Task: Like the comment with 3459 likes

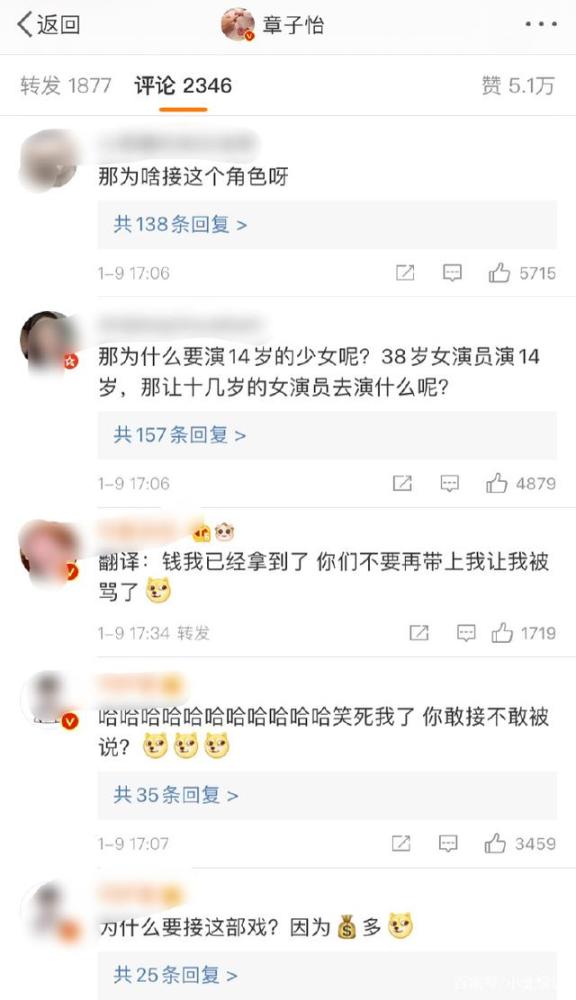Action: tap(495, 843)
